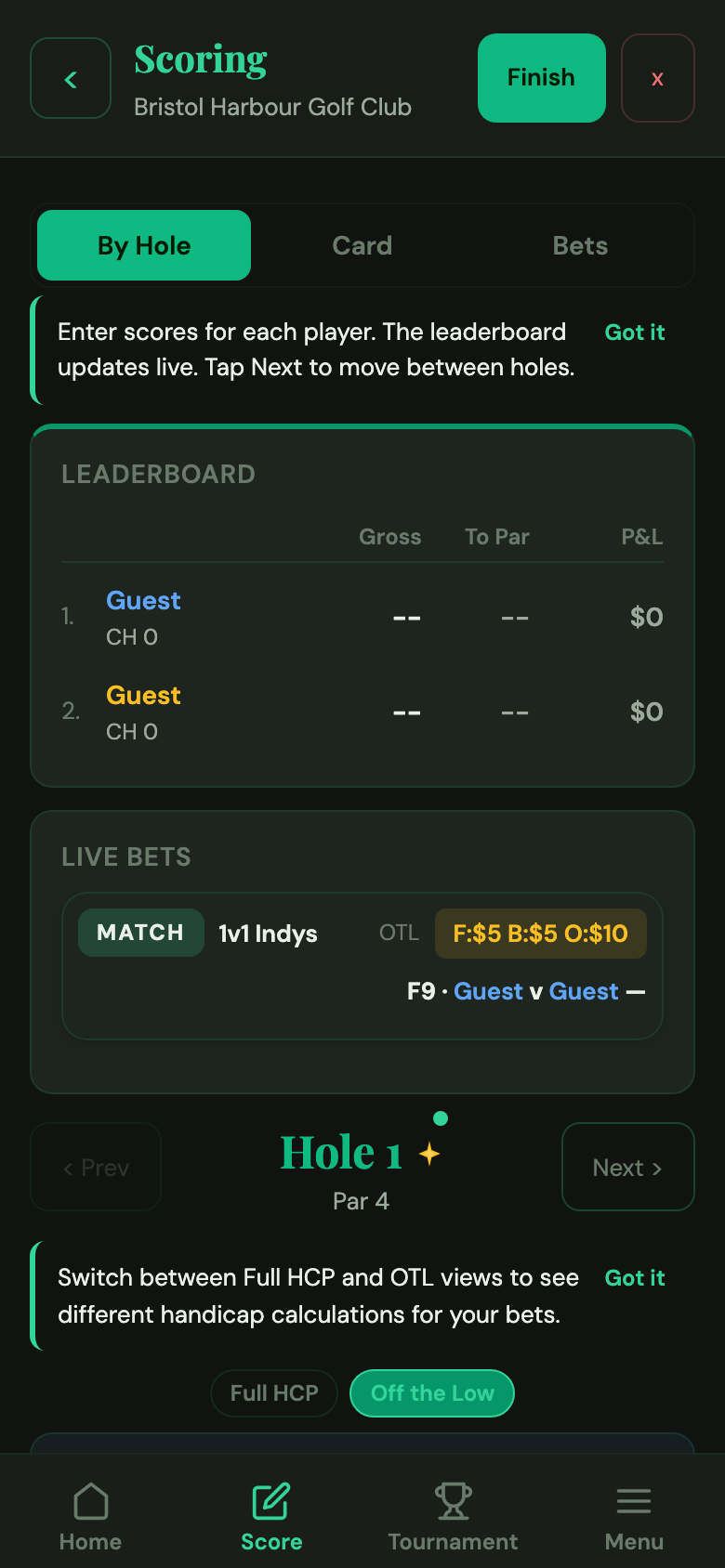Click the green dot above Hole 1

point(441,1119)
